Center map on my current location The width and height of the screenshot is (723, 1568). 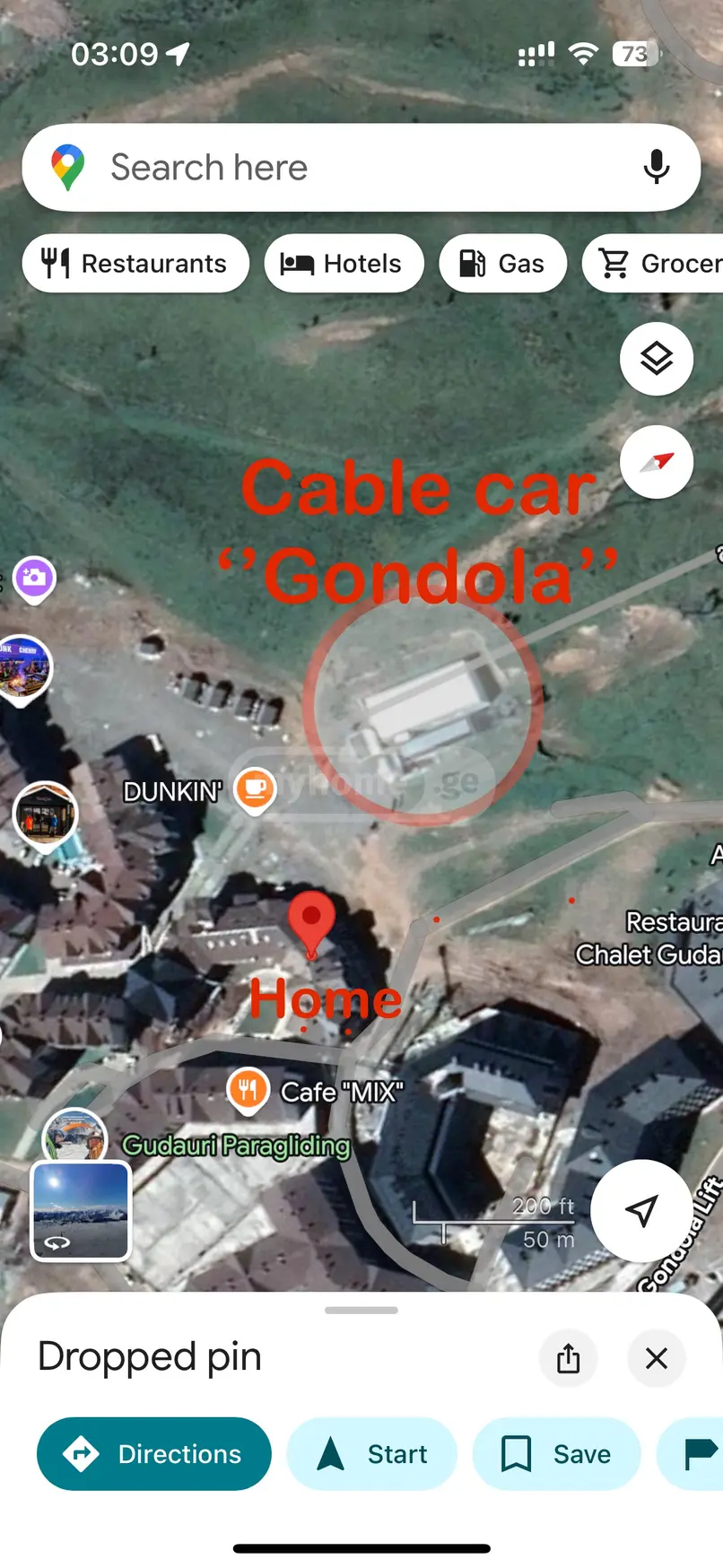641,1210
